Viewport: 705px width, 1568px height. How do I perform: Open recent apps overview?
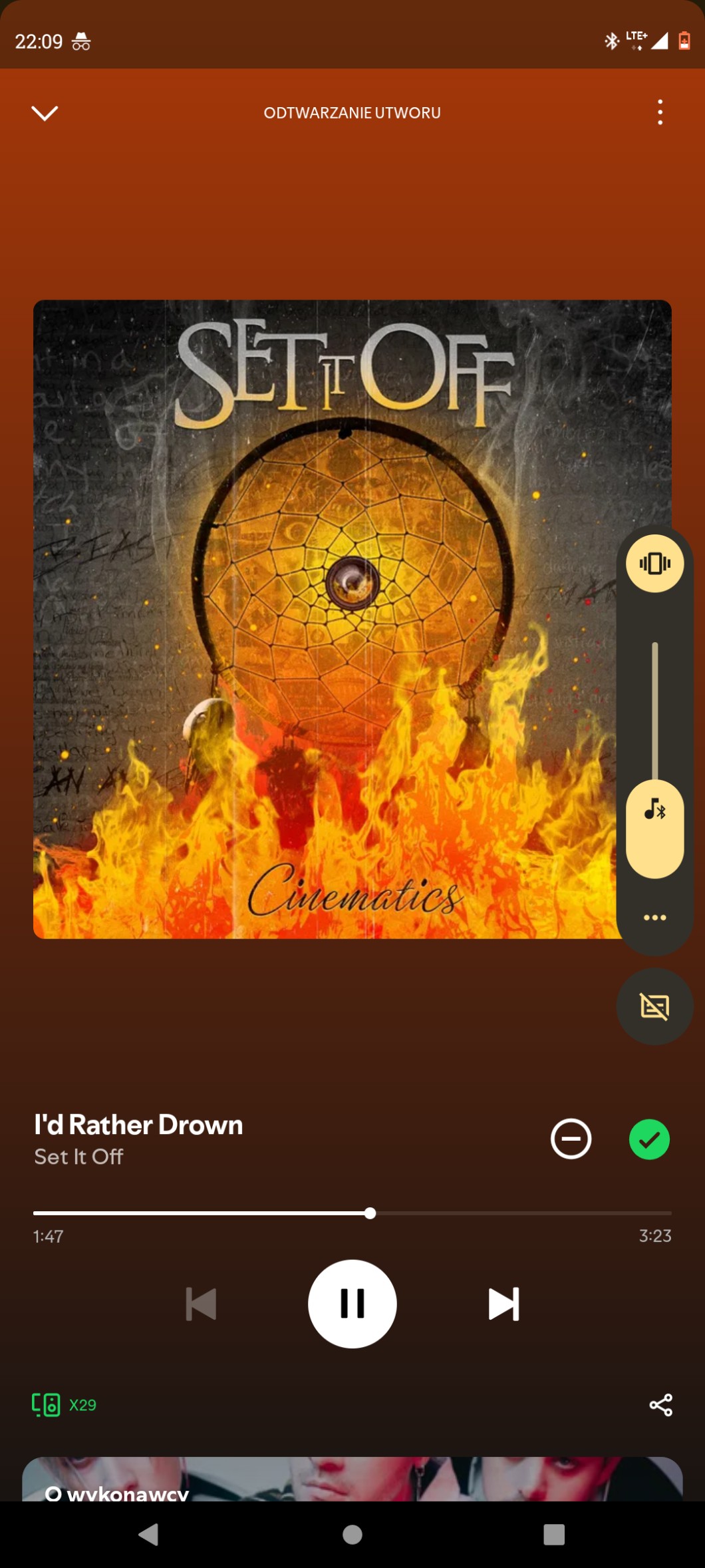pyautogui.click(x=553, y=1534)
